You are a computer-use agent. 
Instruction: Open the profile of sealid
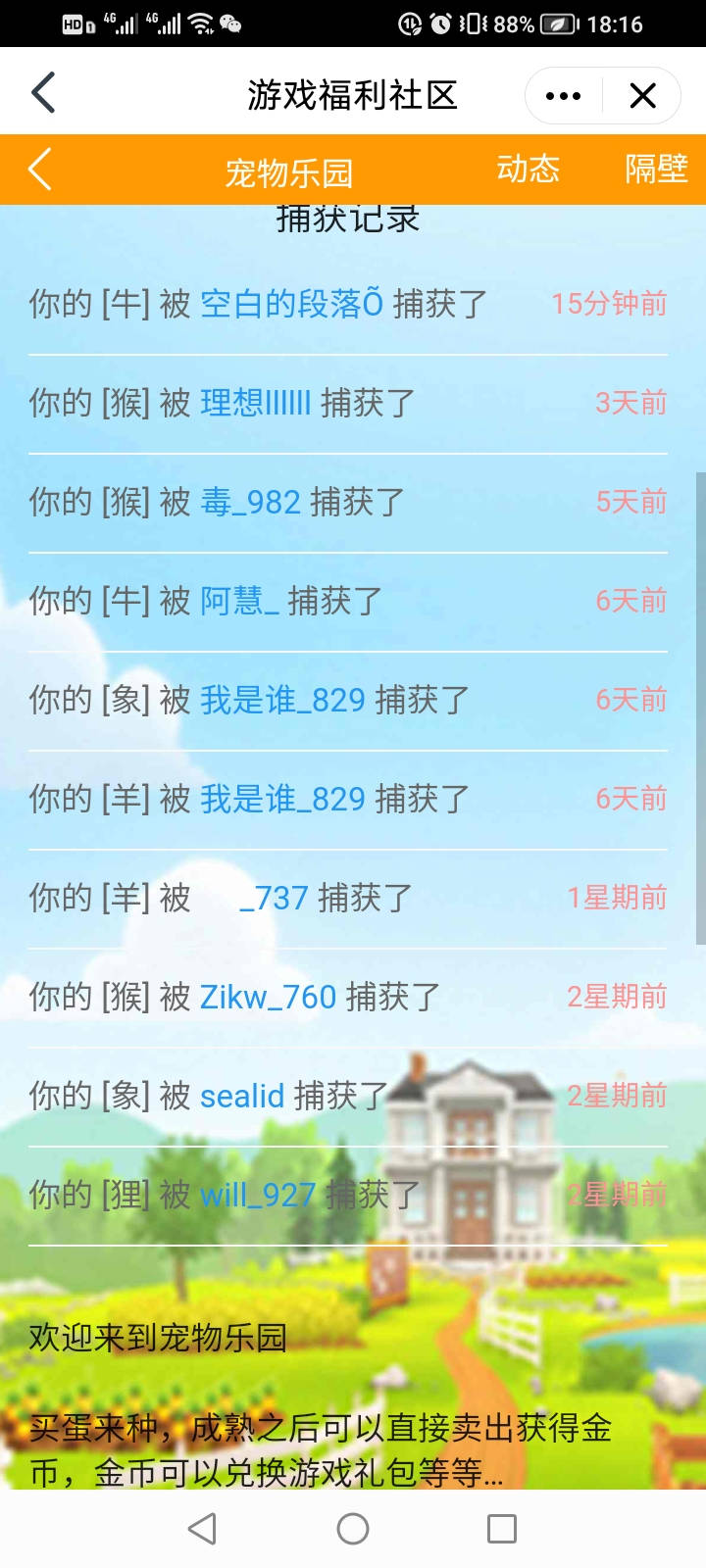click(241, 1096)
